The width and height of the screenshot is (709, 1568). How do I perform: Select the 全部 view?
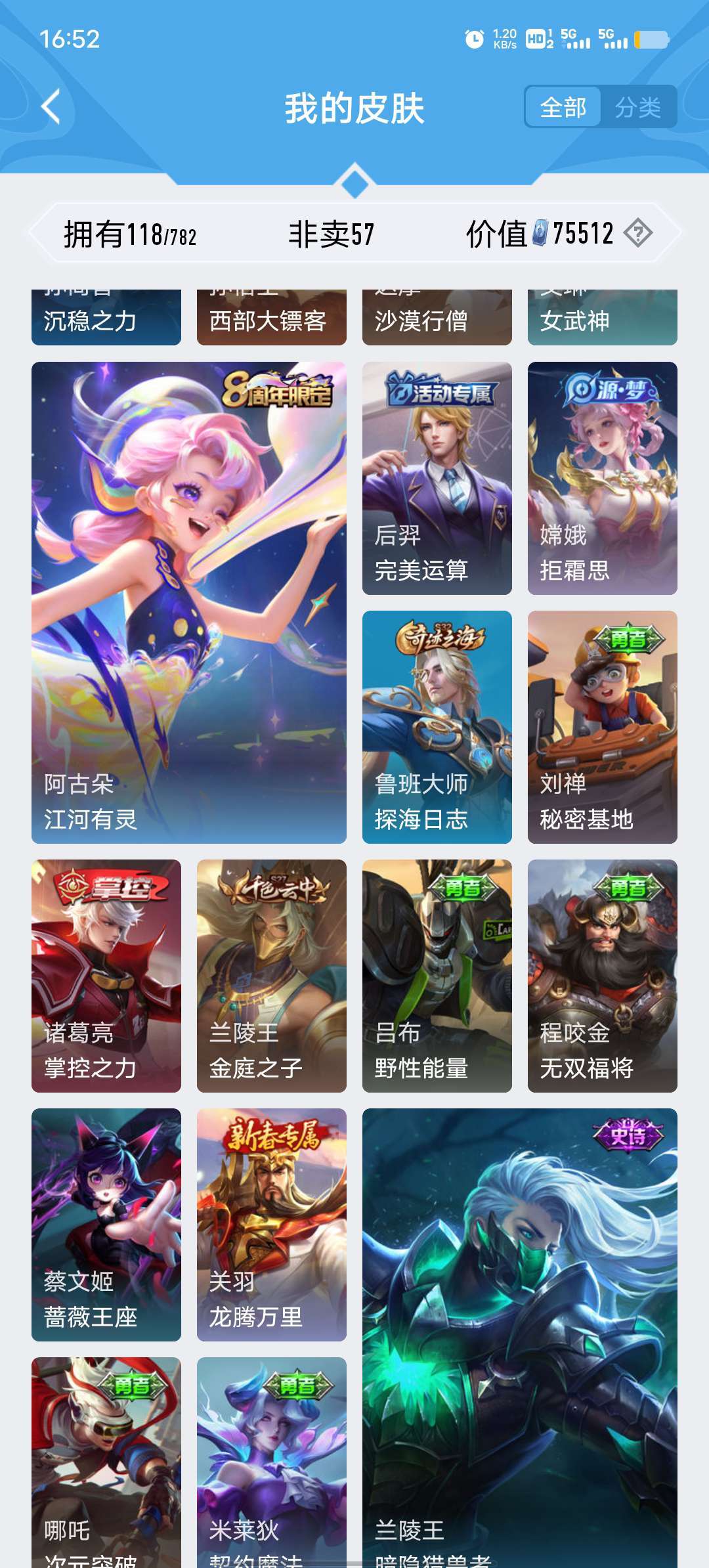tap(563, 107)
